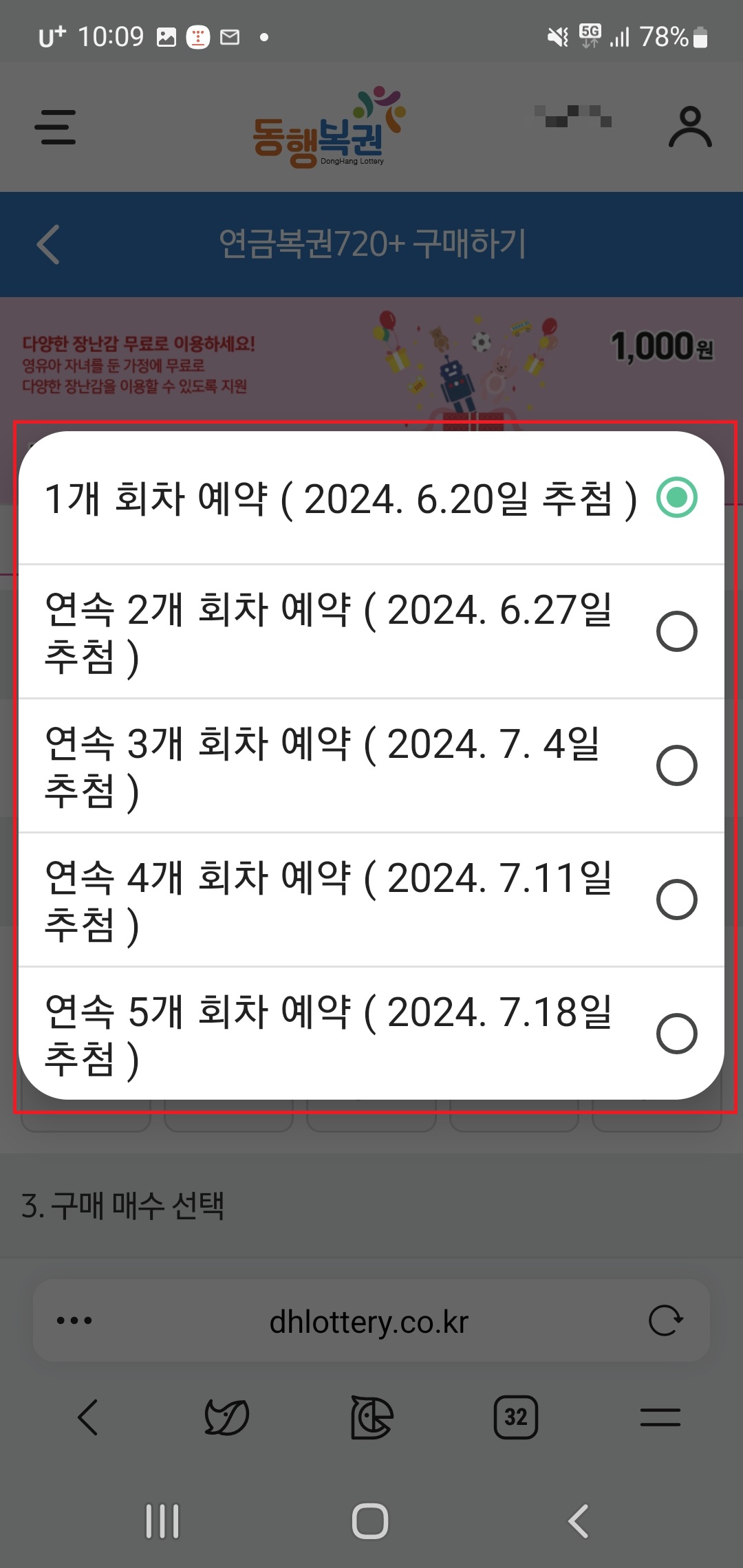Screen dimensions: 743x1568
Task: Open the hamburger menu at top left
Action: point(56,128)
